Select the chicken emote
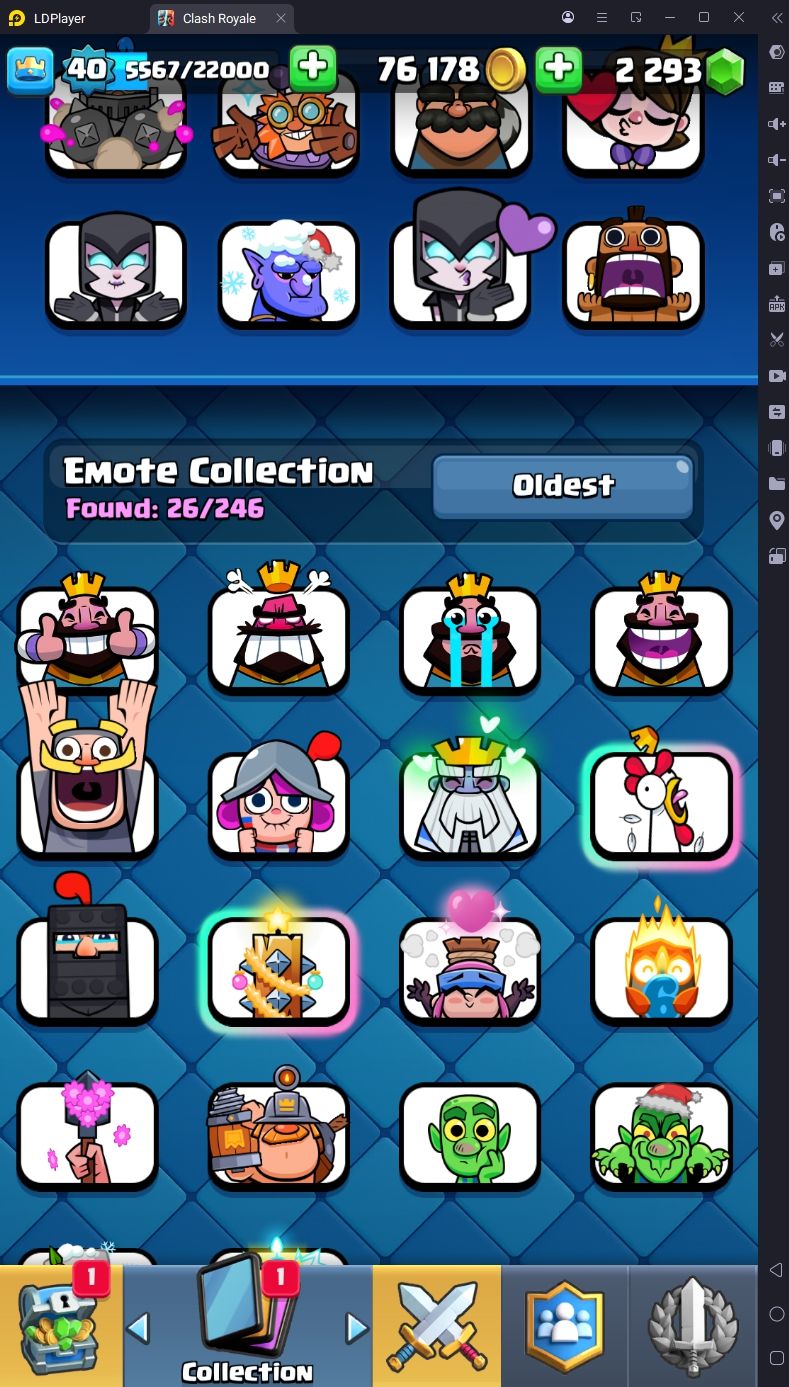Screen dimensions: 789x1387 661,803
